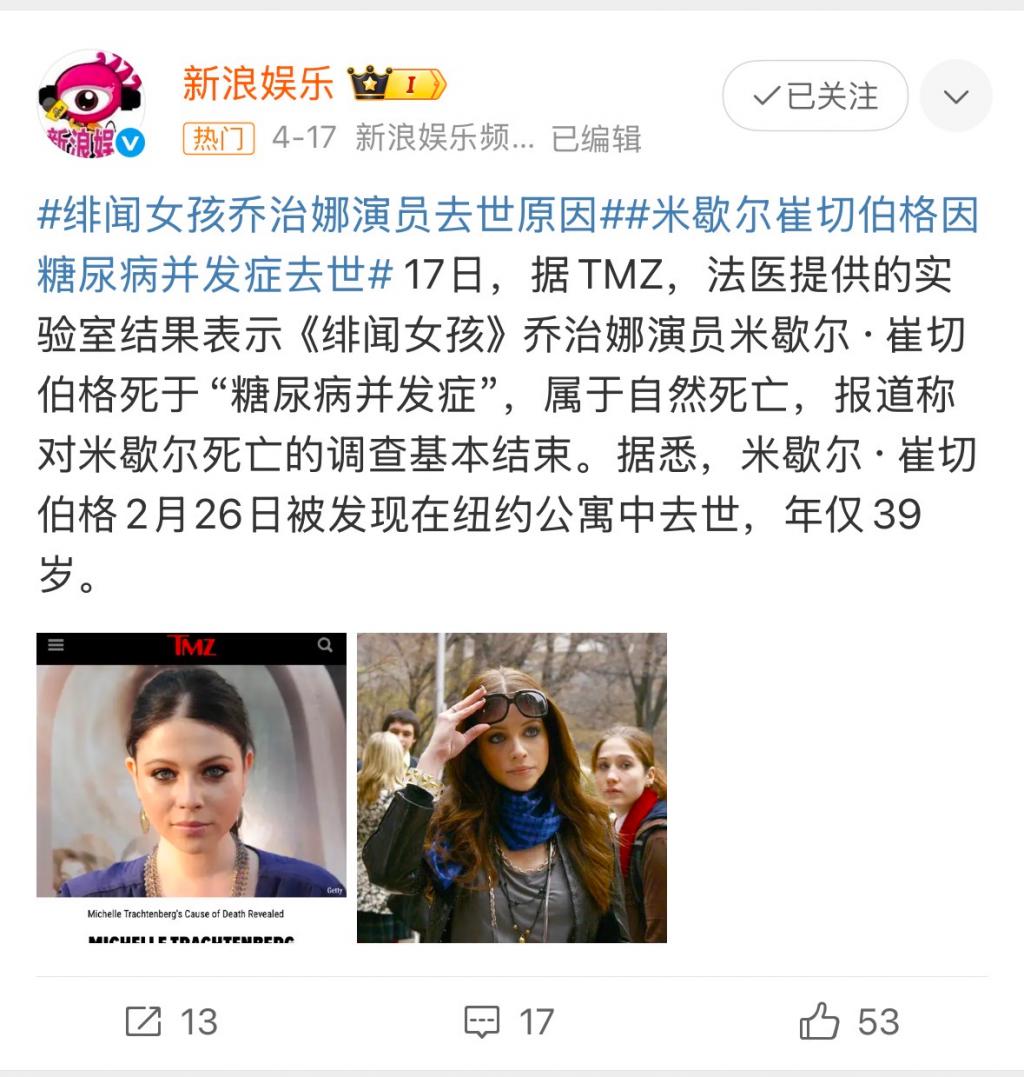Like this post
The image size is (1024, 1077).
point(849,1021)
